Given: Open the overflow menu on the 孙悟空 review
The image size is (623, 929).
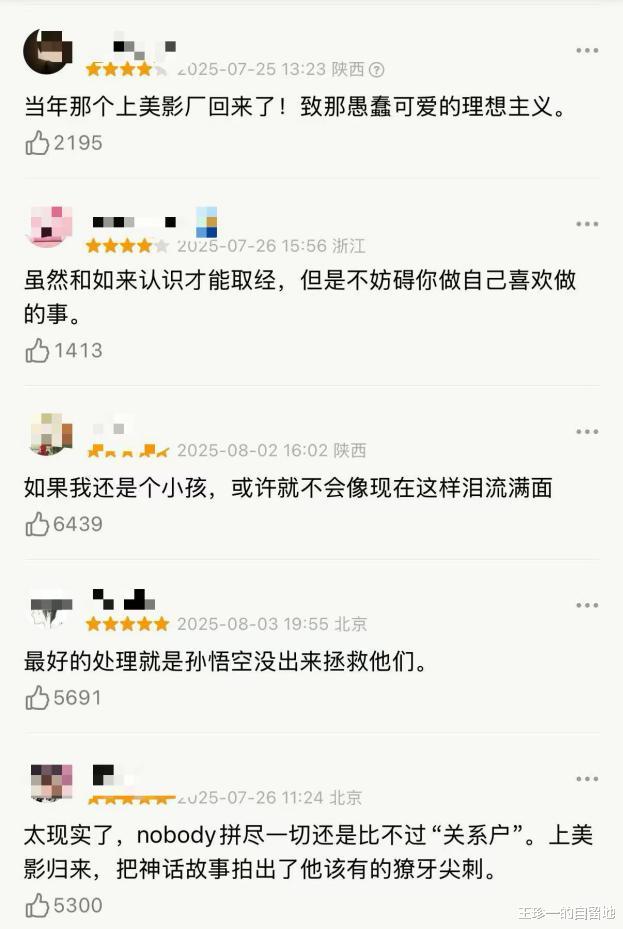Looking at the screenshot, I should click(x=587, y=606).
